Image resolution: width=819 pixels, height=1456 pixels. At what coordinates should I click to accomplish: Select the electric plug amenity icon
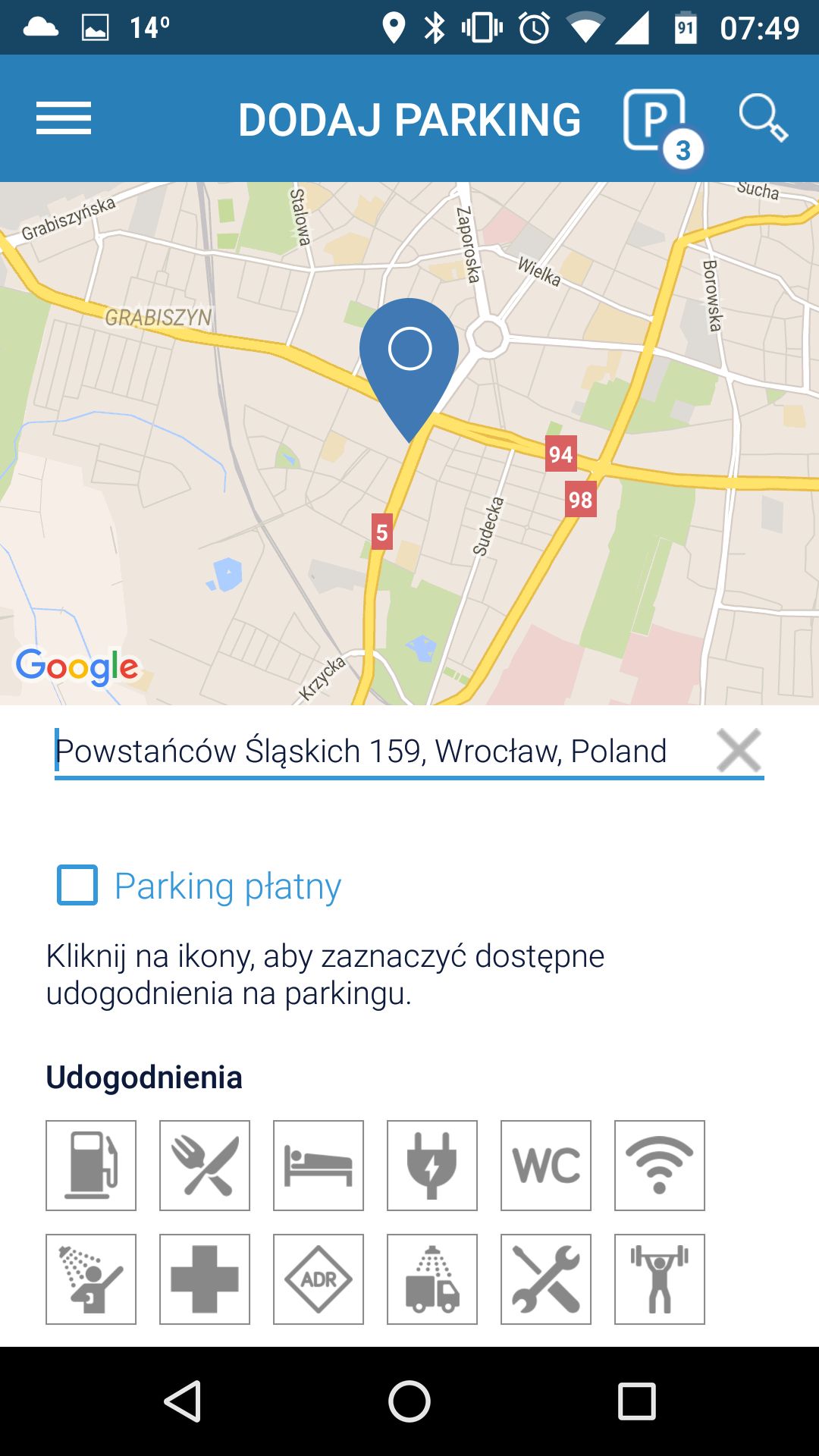432,1166
